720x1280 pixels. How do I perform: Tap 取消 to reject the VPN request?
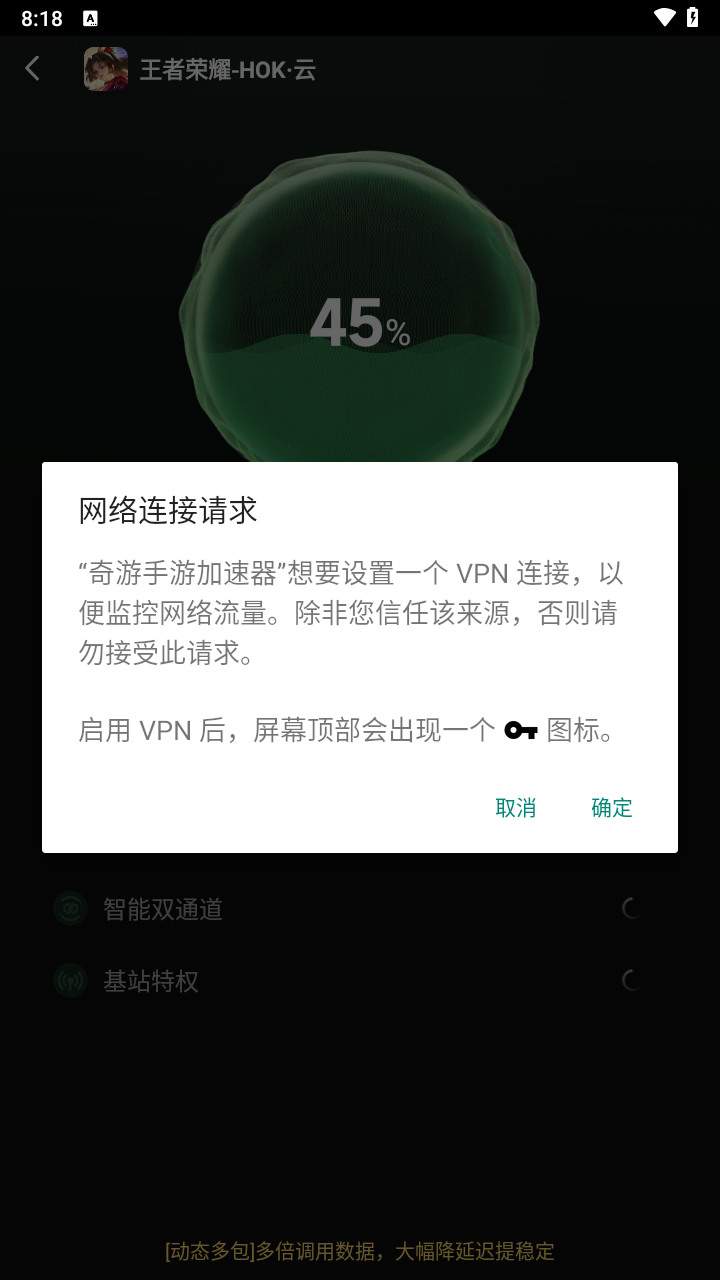(516, 807)
